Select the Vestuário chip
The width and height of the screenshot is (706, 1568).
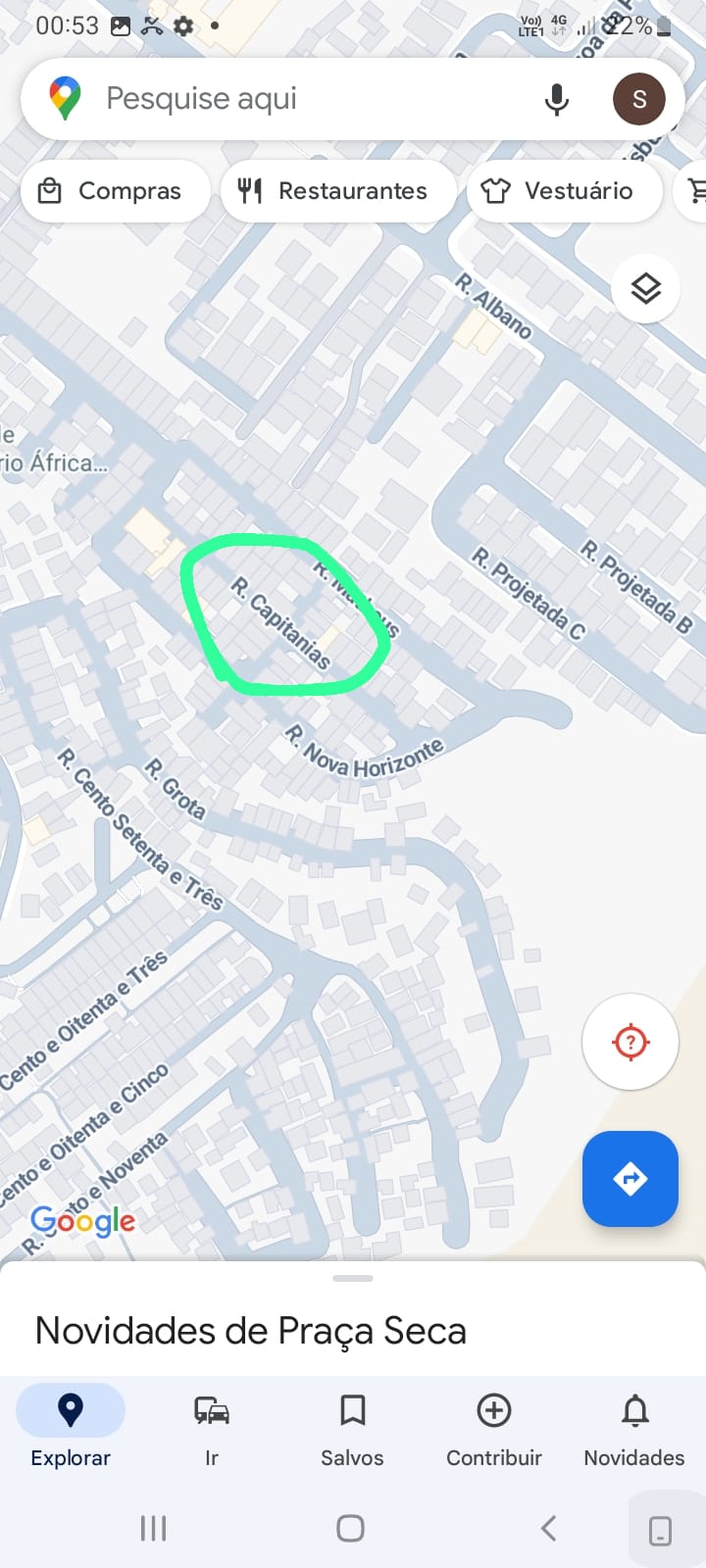click(x=563, y=191)
